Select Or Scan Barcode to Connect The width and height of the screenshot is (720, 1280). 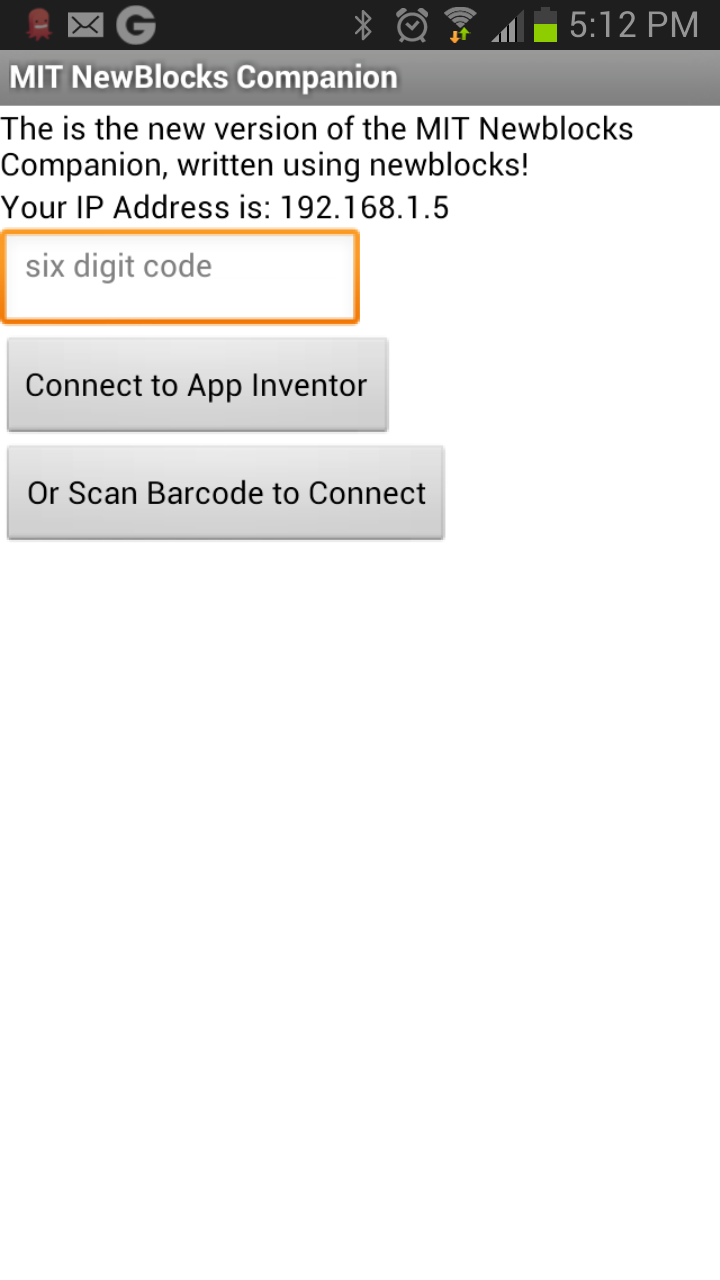tap(226, 493)
